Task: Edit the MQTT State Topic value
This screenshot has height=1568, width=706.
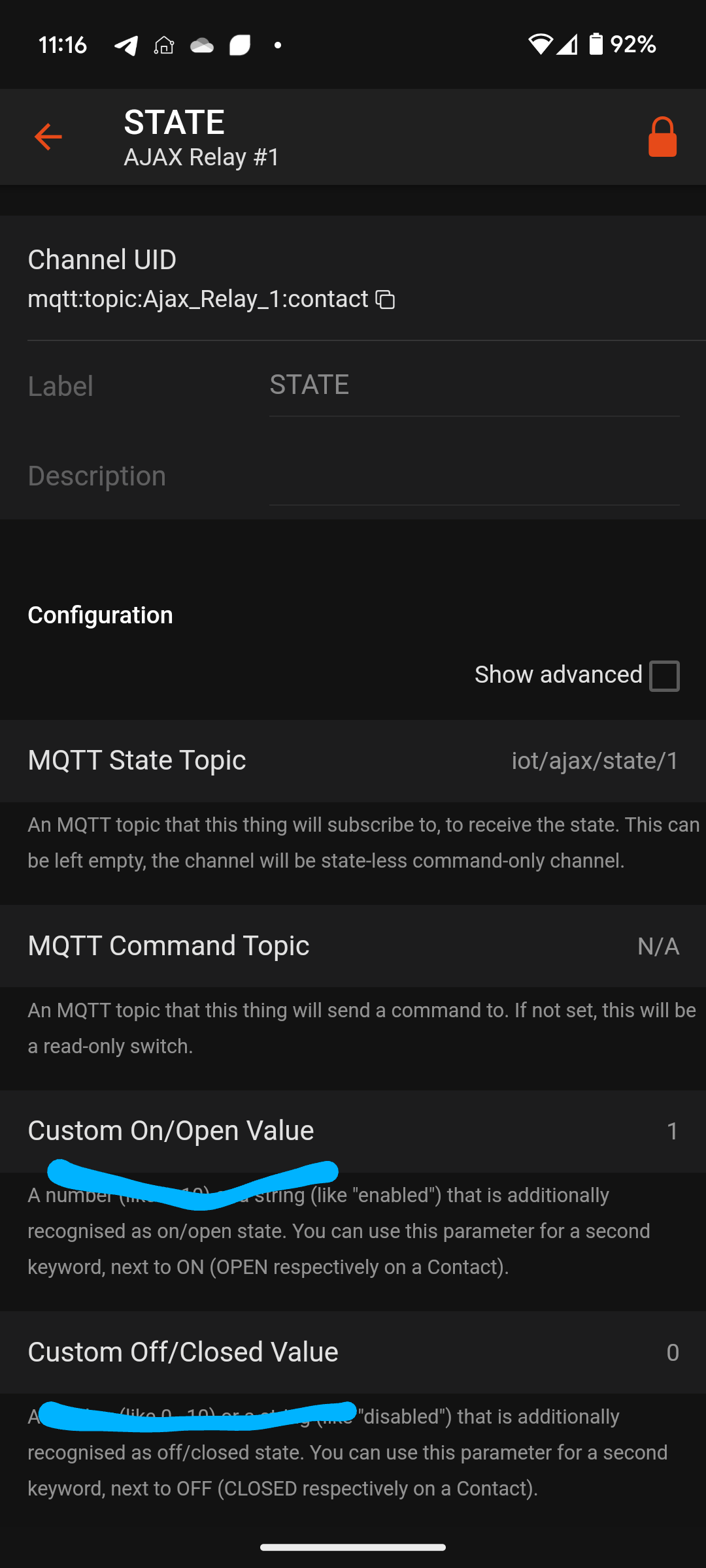Action: (x=353, y=761)
